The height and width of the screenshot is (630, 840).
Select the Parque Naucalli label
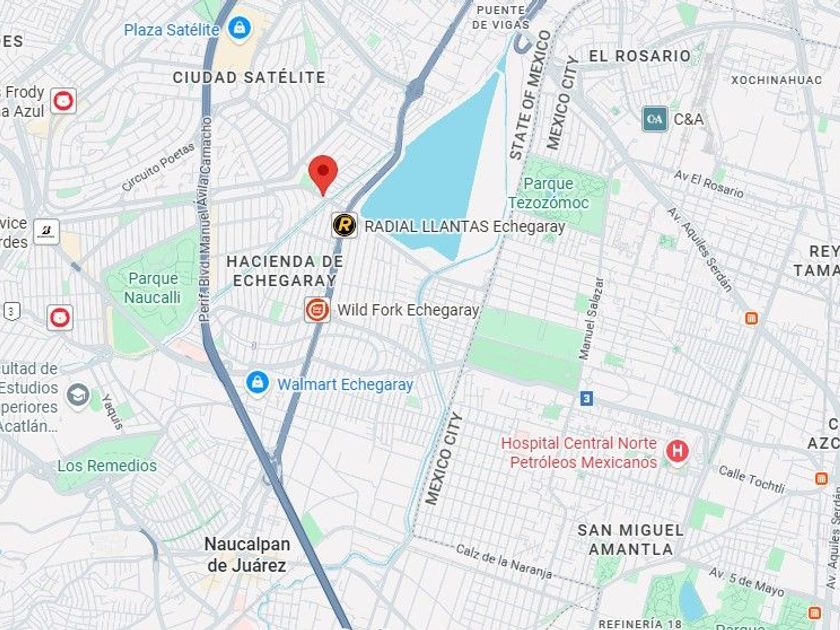(x=153, y=288)
